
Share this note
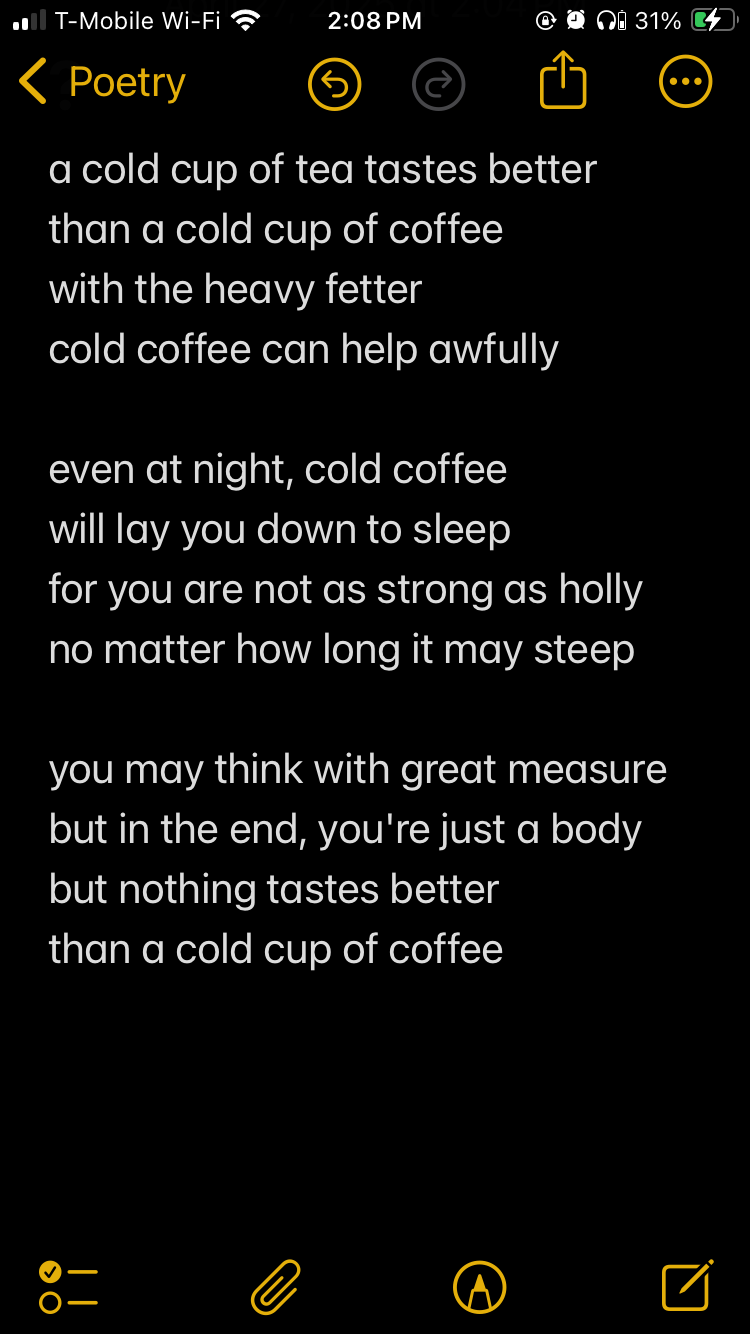[x=562, y=82]
